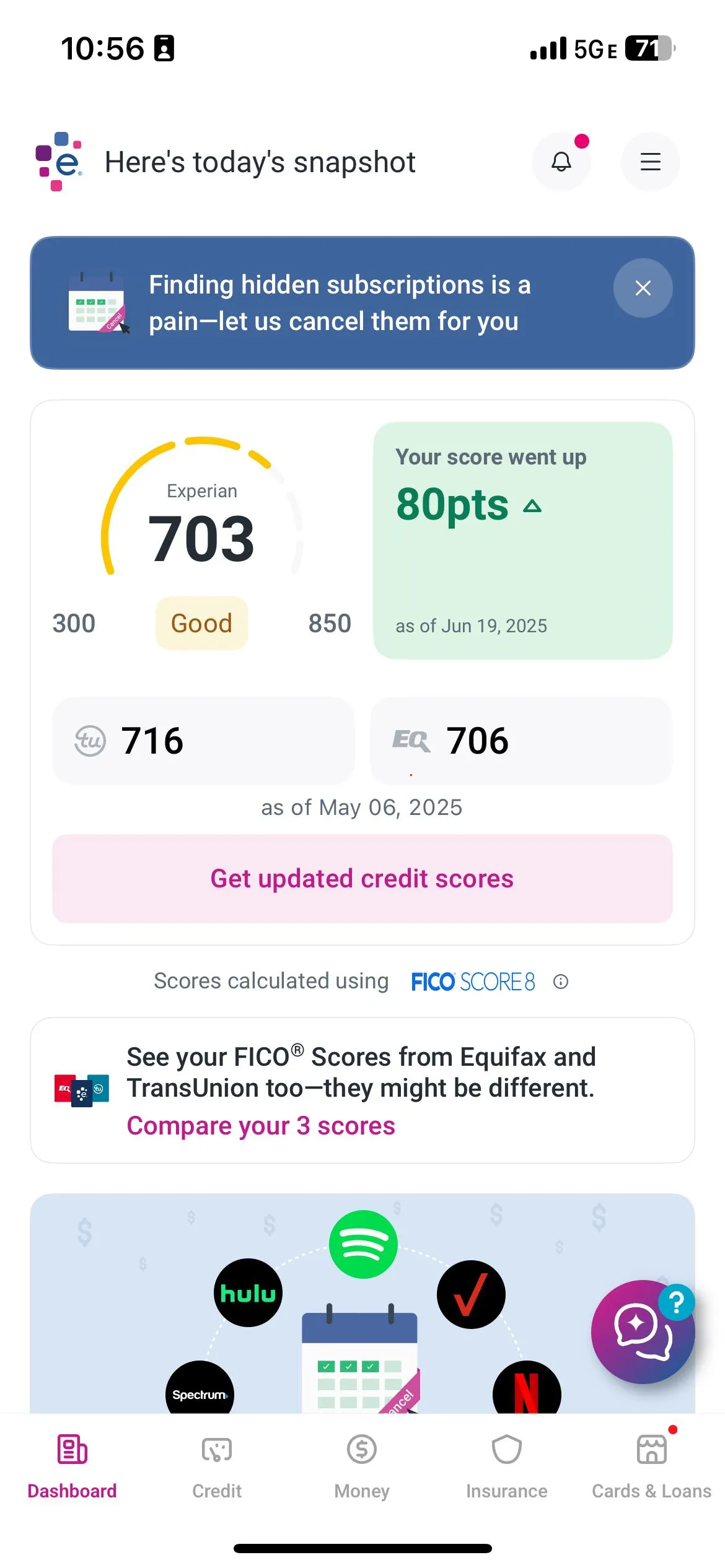Select the Insurance tab
The image size is (725, 1568).
[506, 1463]
